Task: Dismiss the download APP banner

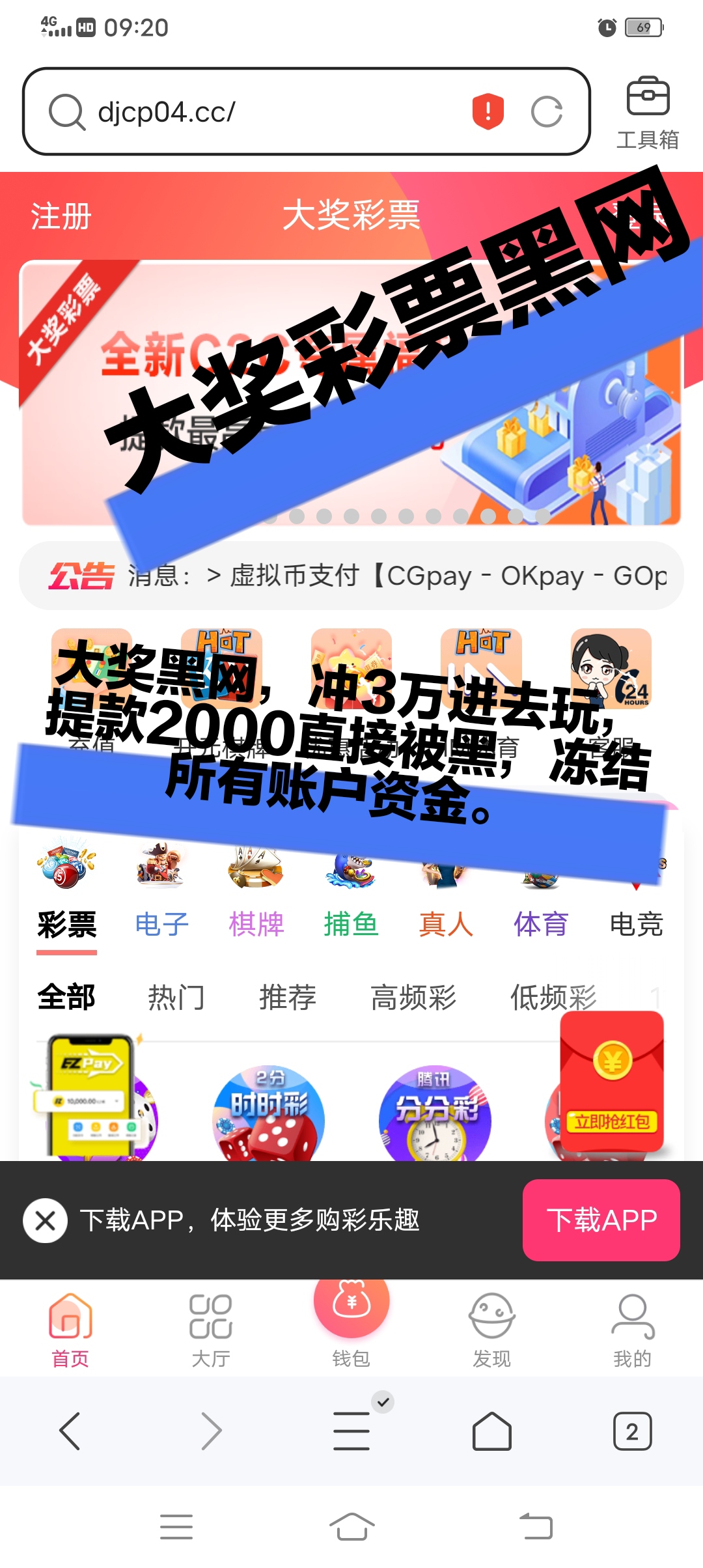Action: point(45,1220)
